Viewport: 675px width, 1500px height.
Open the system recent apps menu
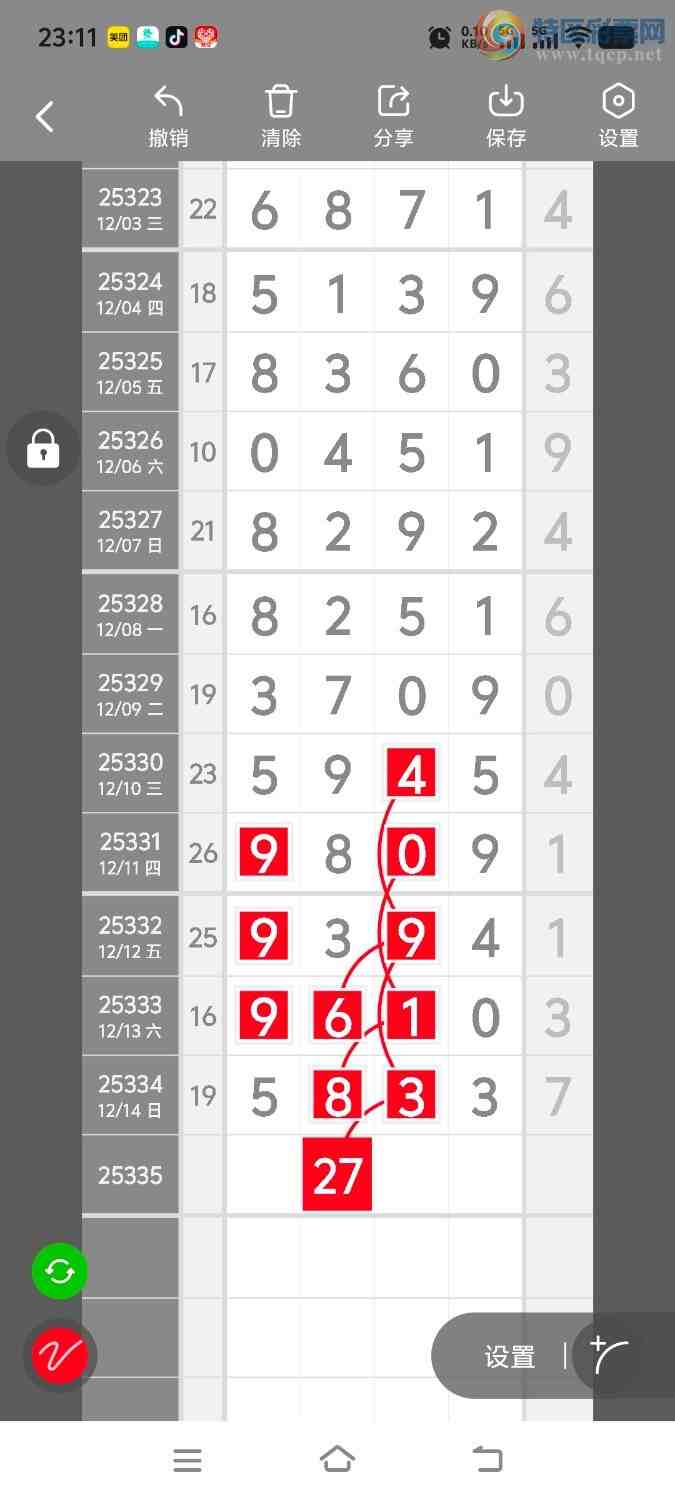coord(187,1461)
